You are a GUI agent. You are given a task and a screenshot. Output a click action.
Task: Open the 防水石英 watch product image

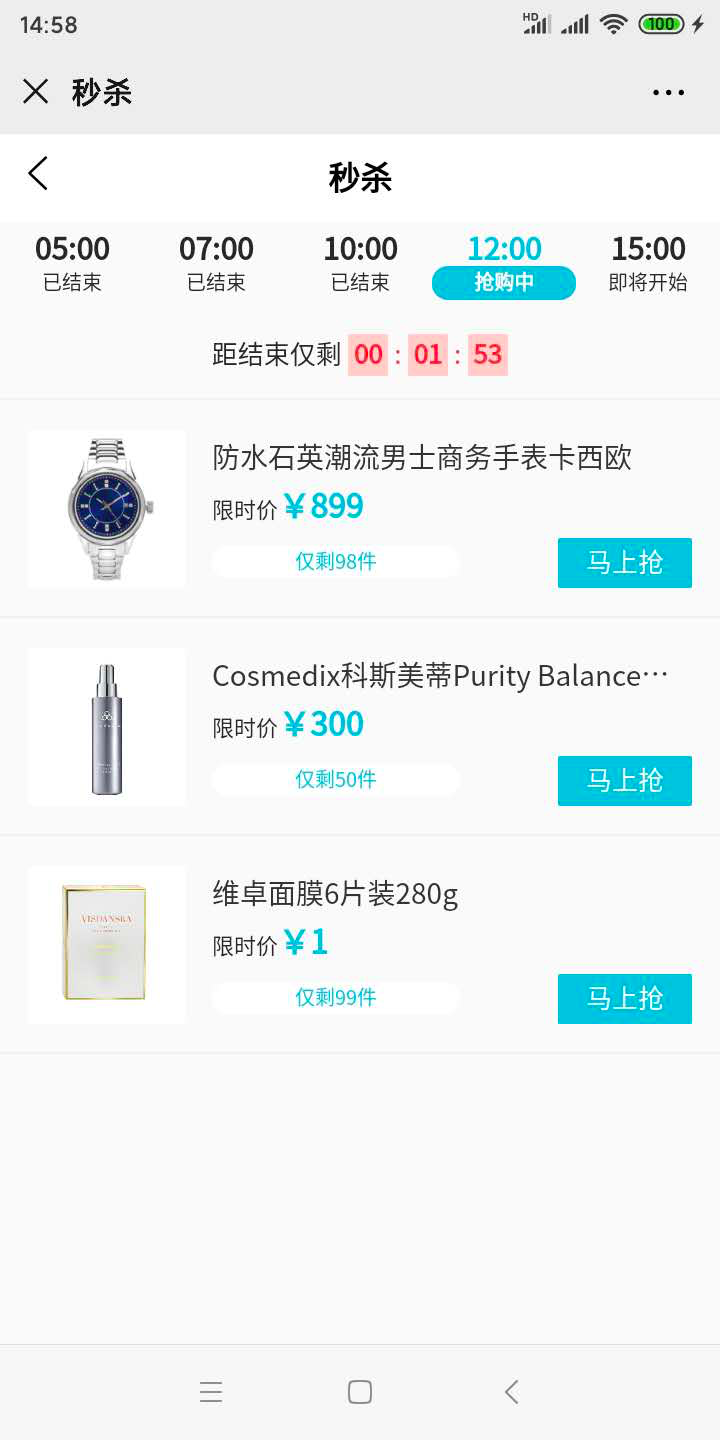pyautogui.click(x=107, y=508)
